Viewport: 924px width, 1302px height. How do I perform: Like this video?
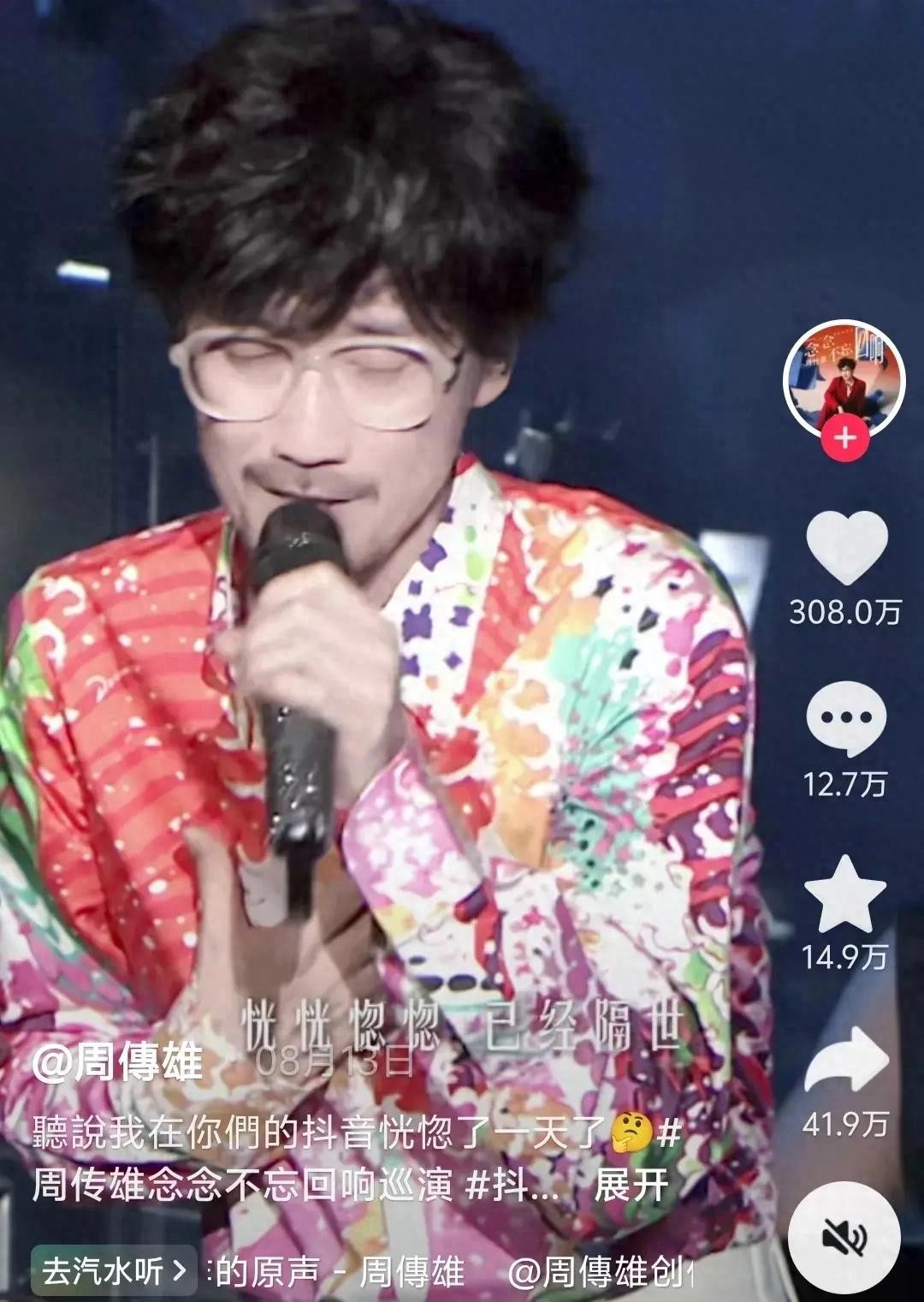846,547
